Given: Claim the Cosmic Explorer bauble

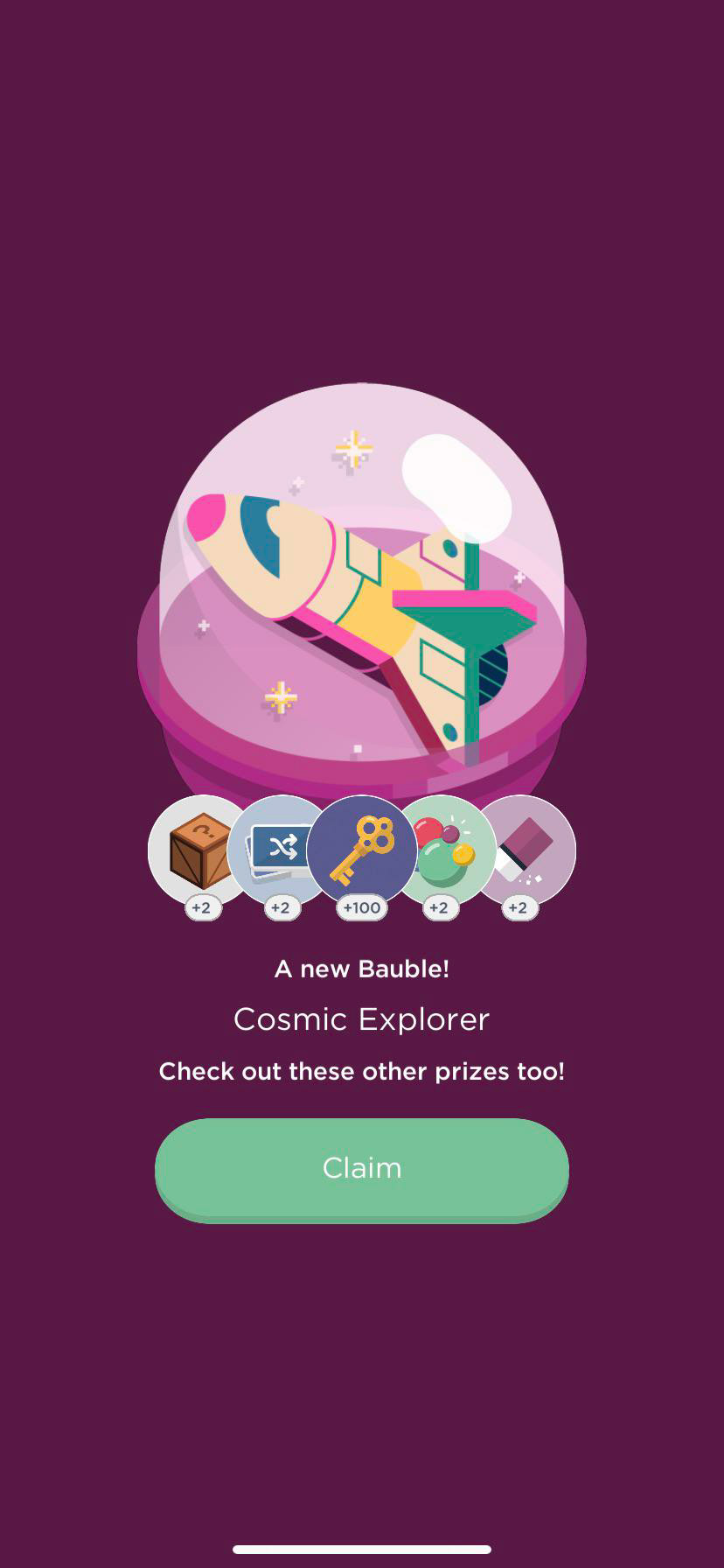Looking at the screenshot, I should pos(362,1168).
